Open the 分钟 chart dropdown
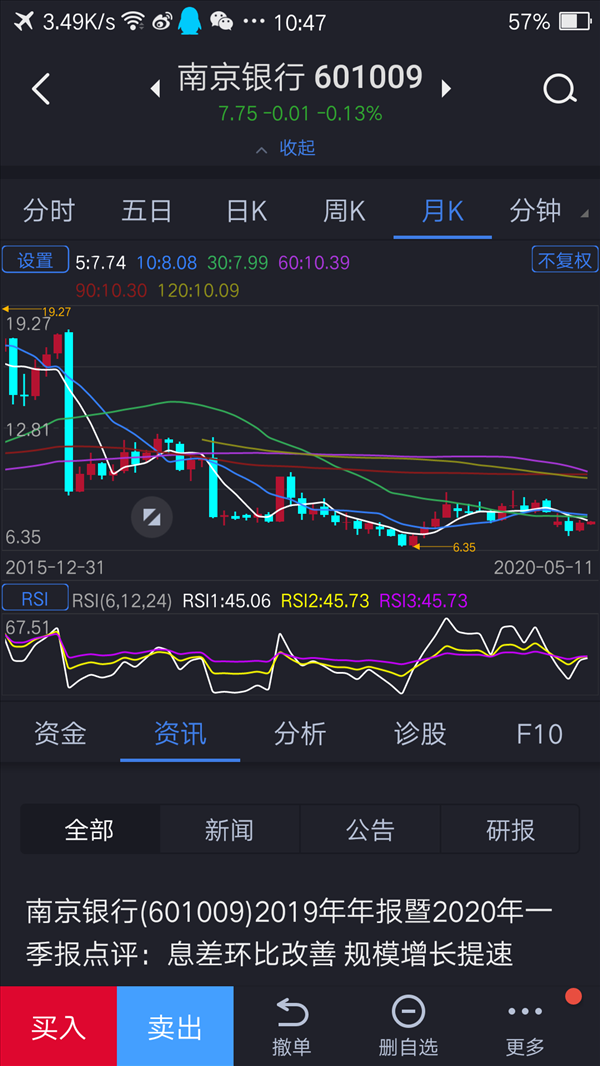This screenshot has height=1066, width=600. [x=542, y=211]
